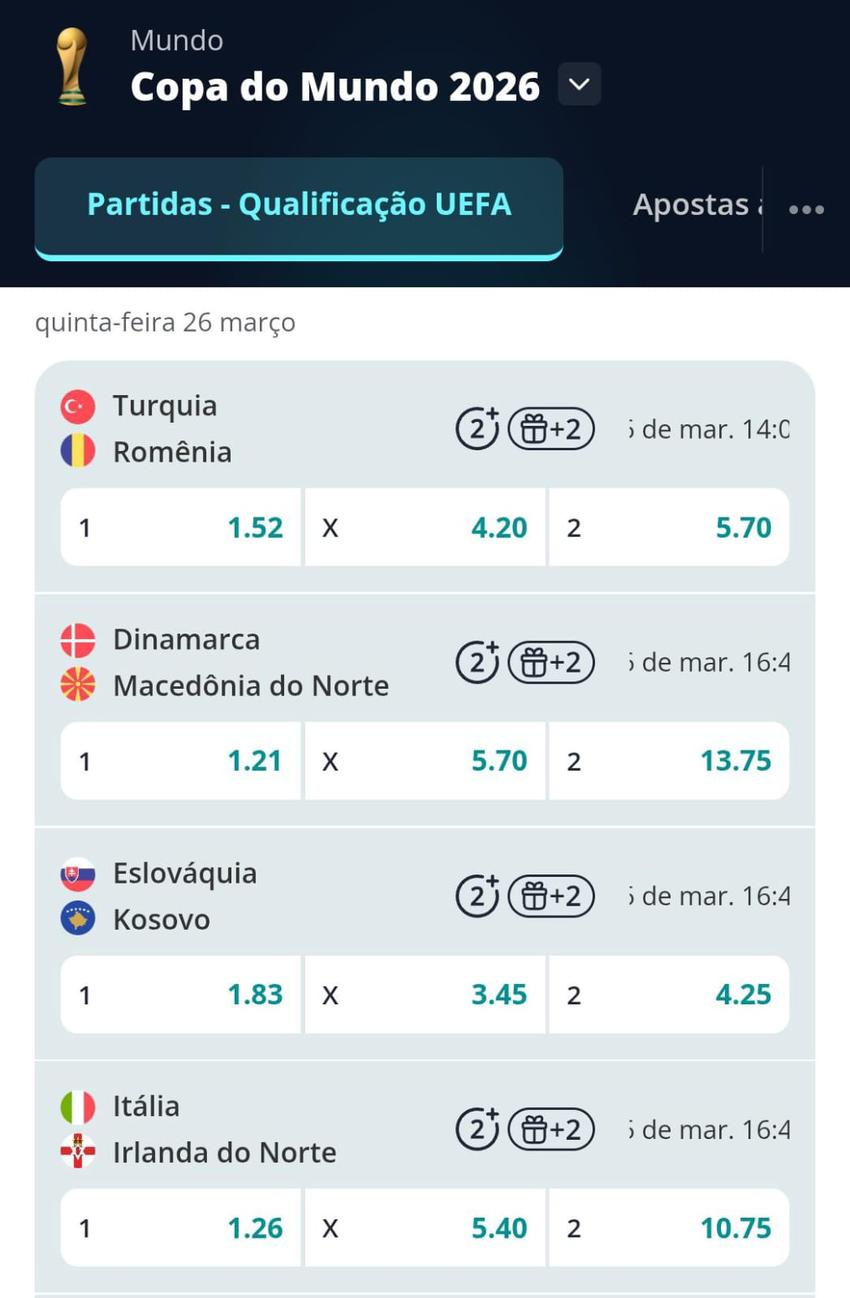The height and width of the screenshot is (1298, 850).
Task: Open the Copa do Mundo 2026 dropdown
Action: click(x=578, y=85)
